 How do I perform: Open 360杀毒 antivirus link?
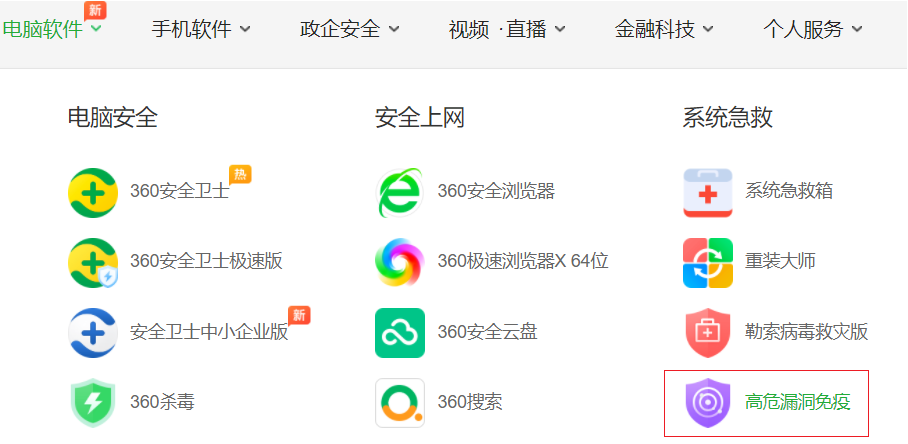click(162, 402)
